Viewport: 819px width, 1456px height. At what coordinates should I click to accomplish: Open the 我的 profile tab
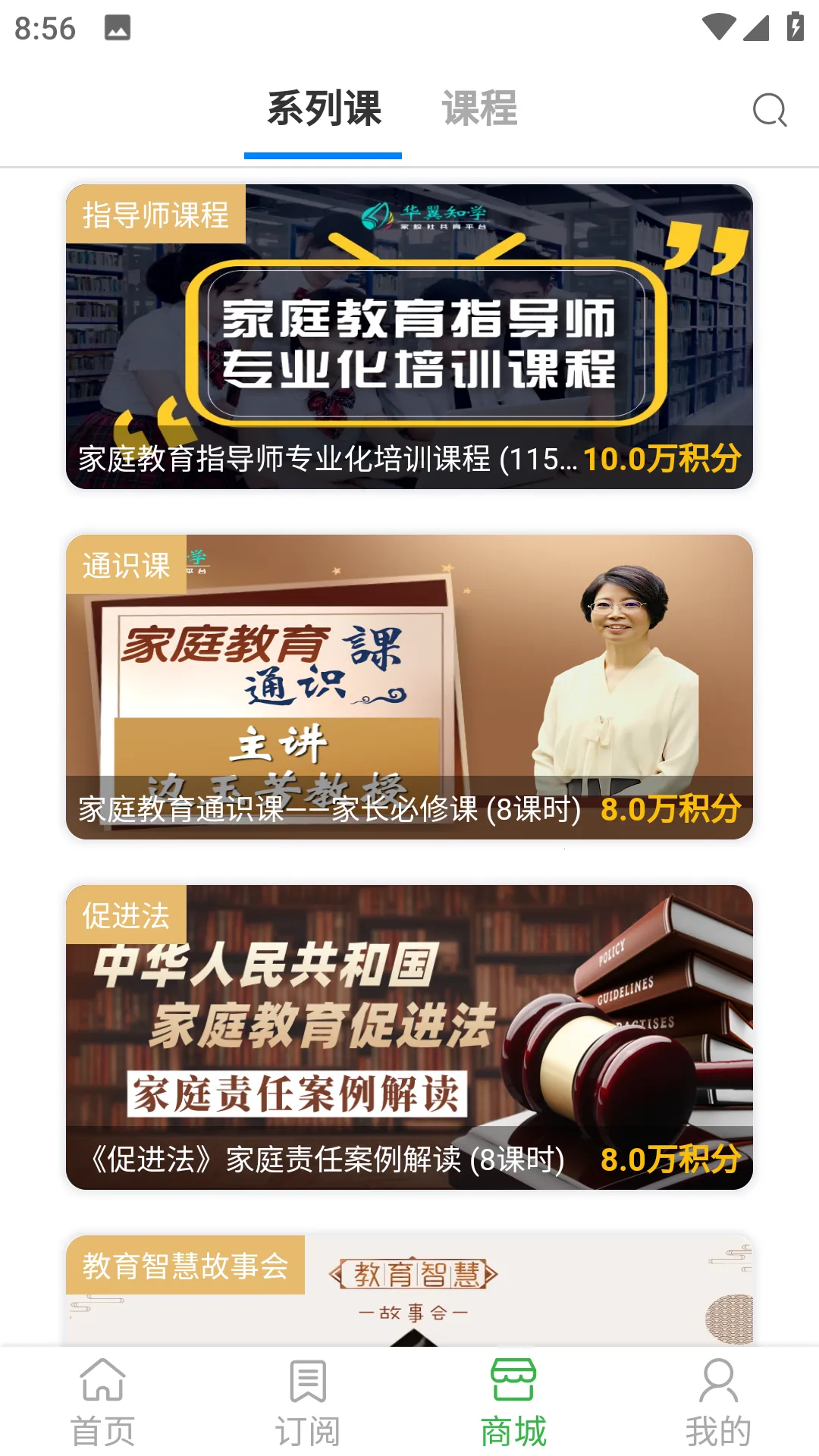point(717,1401)
